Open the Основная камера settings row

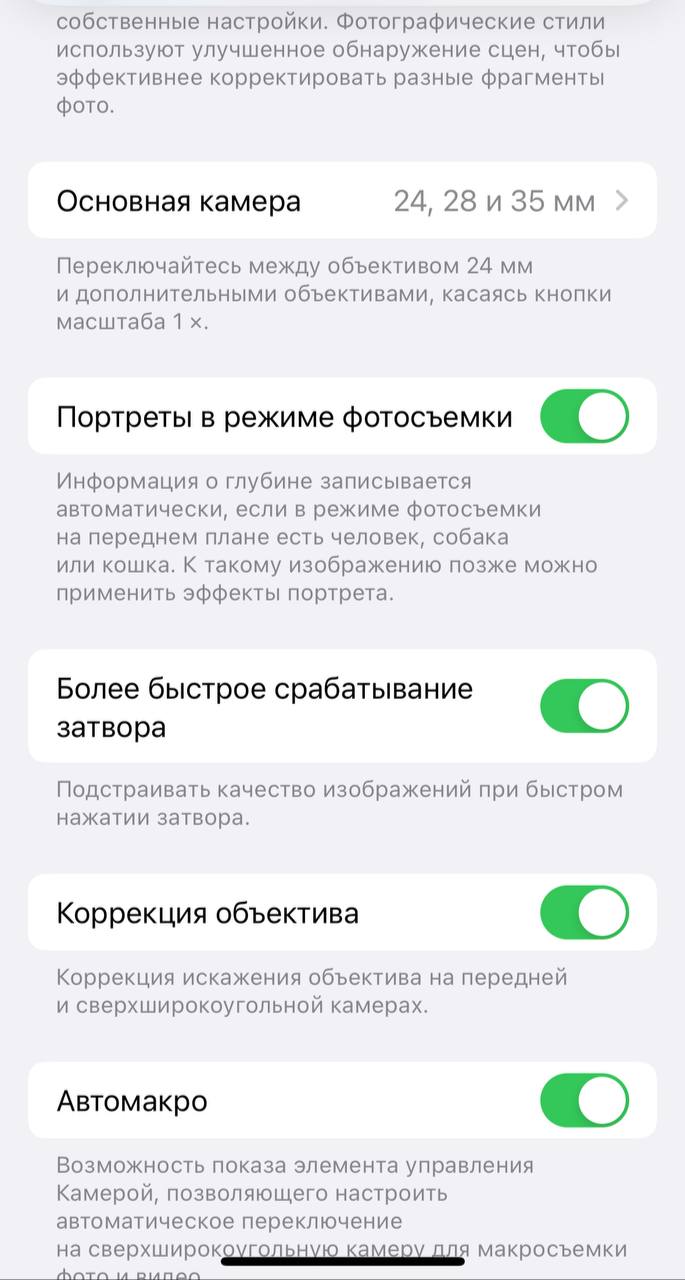(342, 201)
